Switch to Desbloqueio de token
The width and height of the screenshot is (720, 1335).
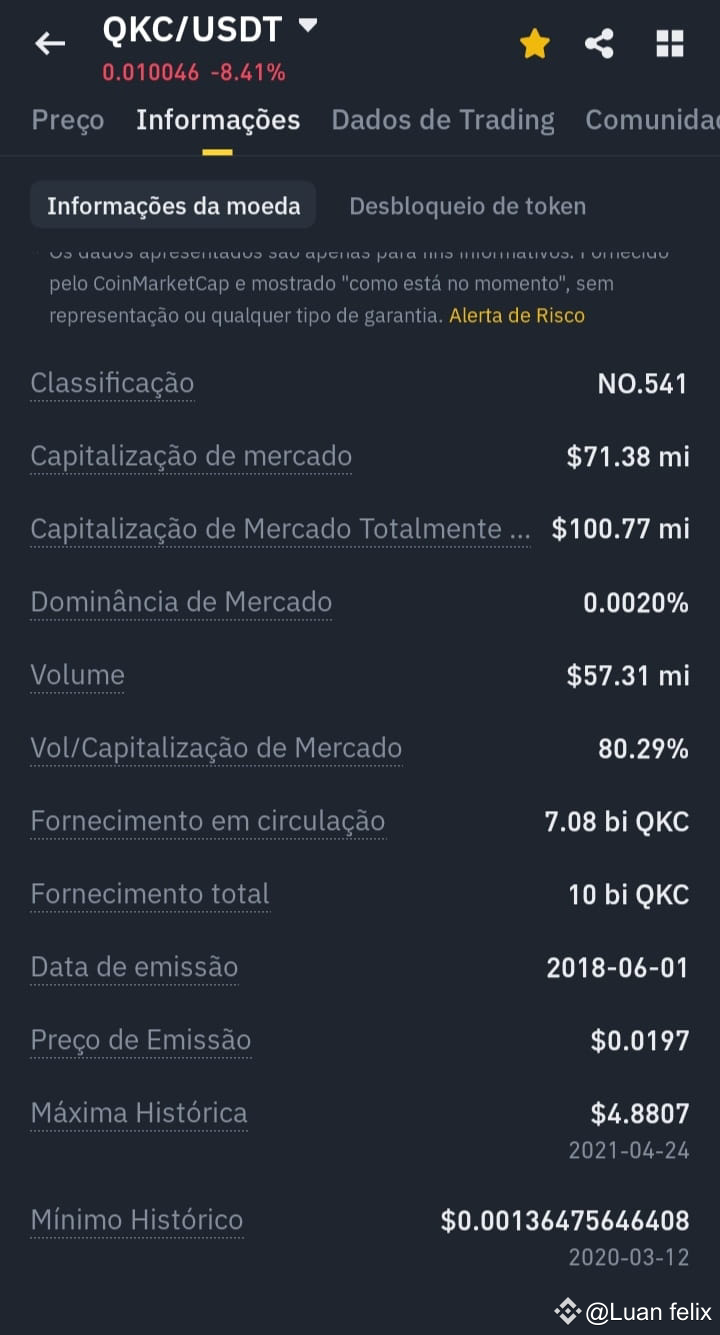pyautogui.click(x=467, y=206)
